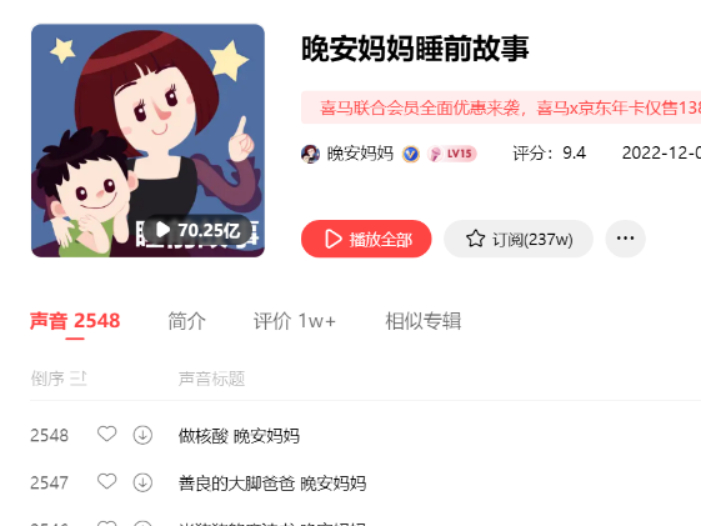701x526 pixels.
Task: Open the 相似专辑 tab
Action: tap(423, 321)
